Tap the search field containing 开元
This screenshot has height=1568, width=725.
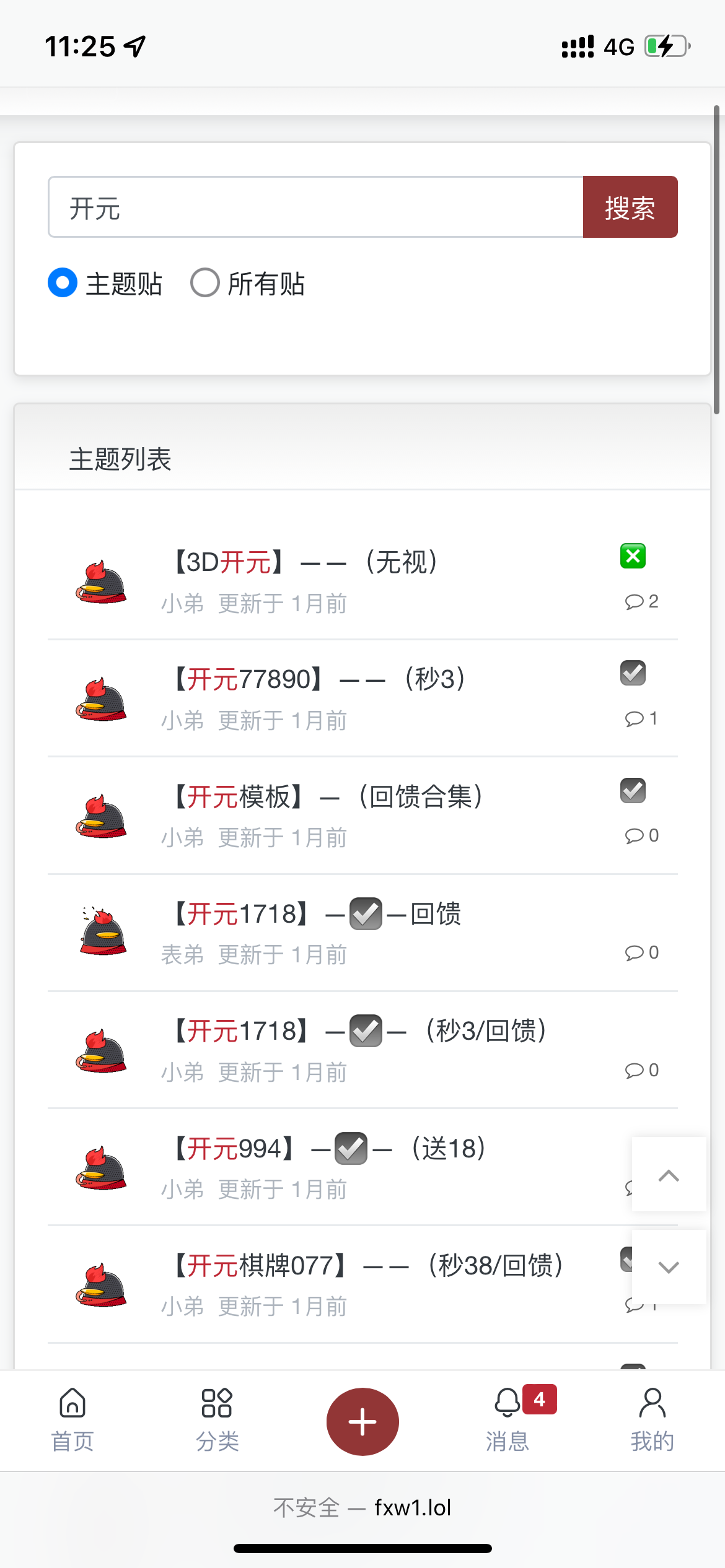pos(315,207)
